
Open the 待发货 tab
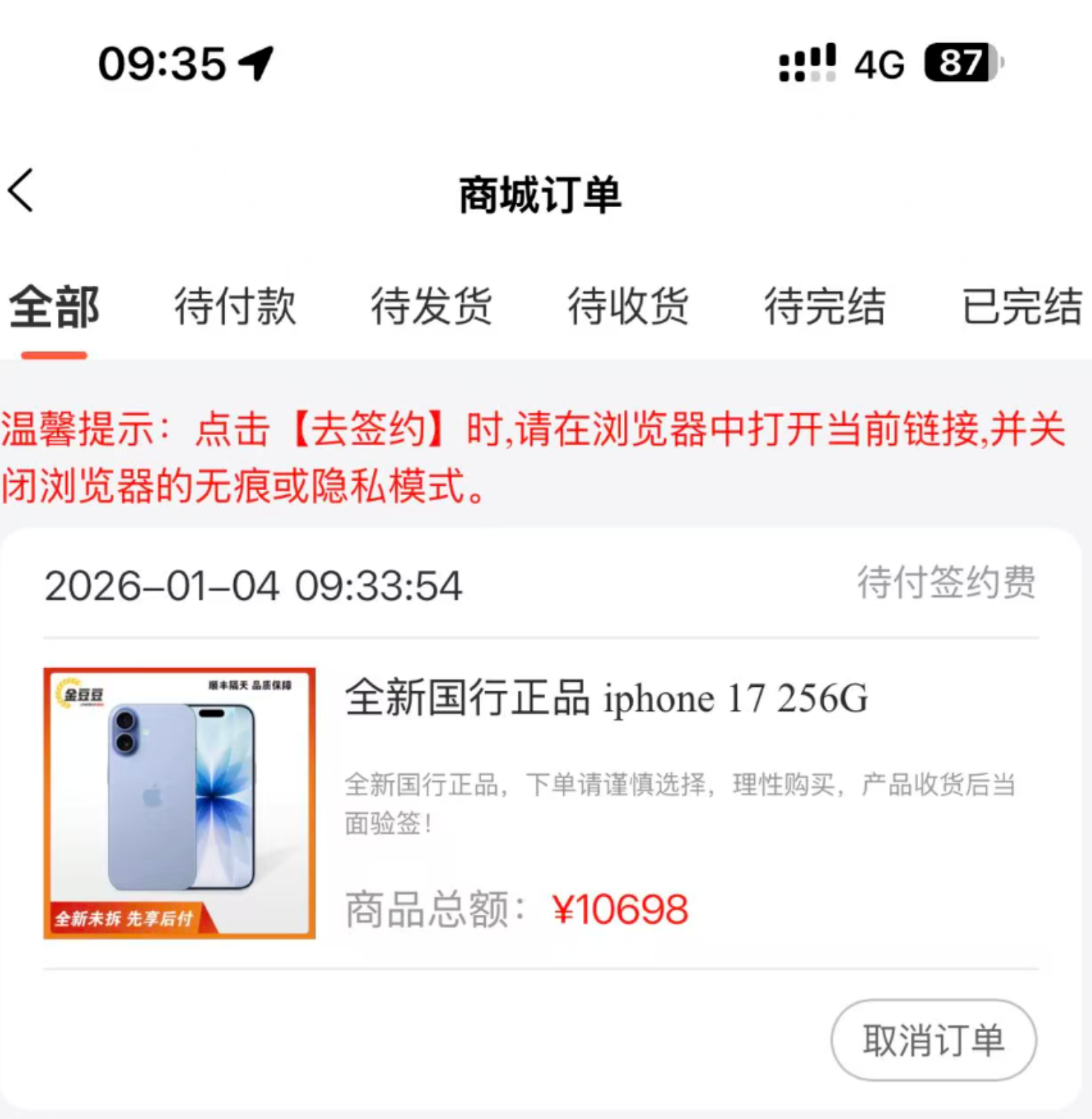pyautogui.click(x=432, y=307)
